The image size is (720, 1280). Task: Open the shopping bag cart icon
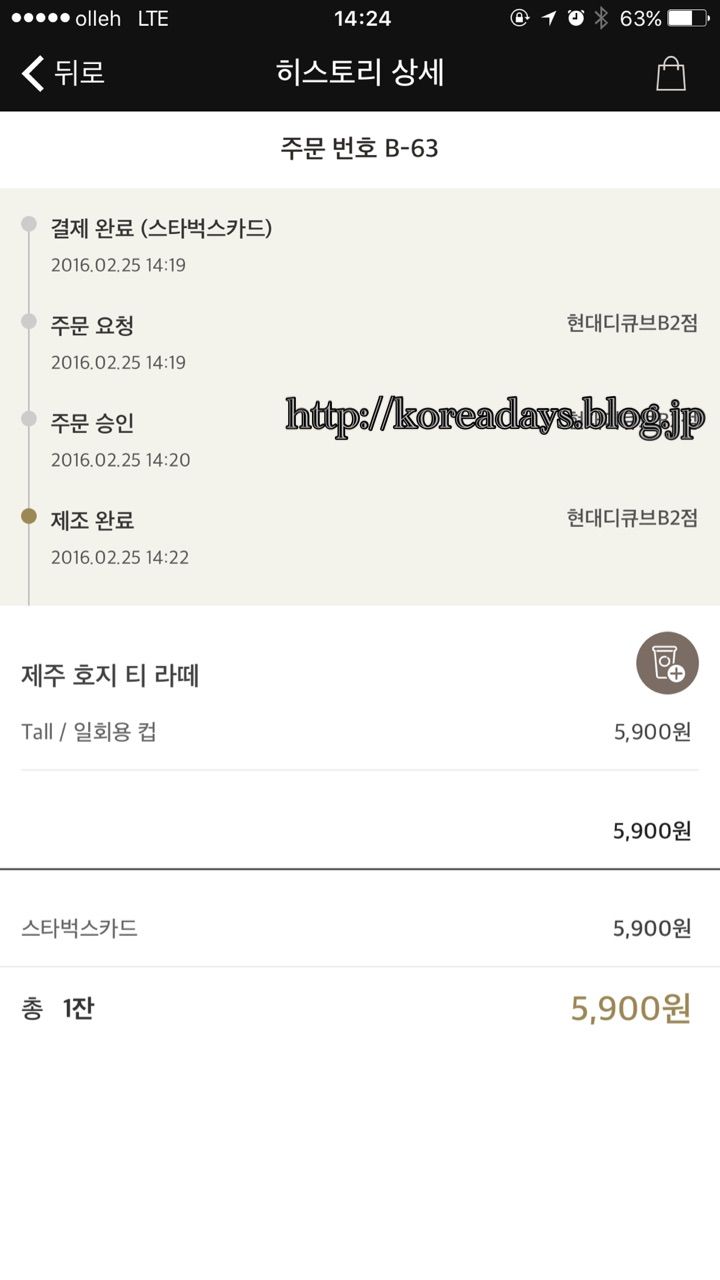click(x=671, y=73)
